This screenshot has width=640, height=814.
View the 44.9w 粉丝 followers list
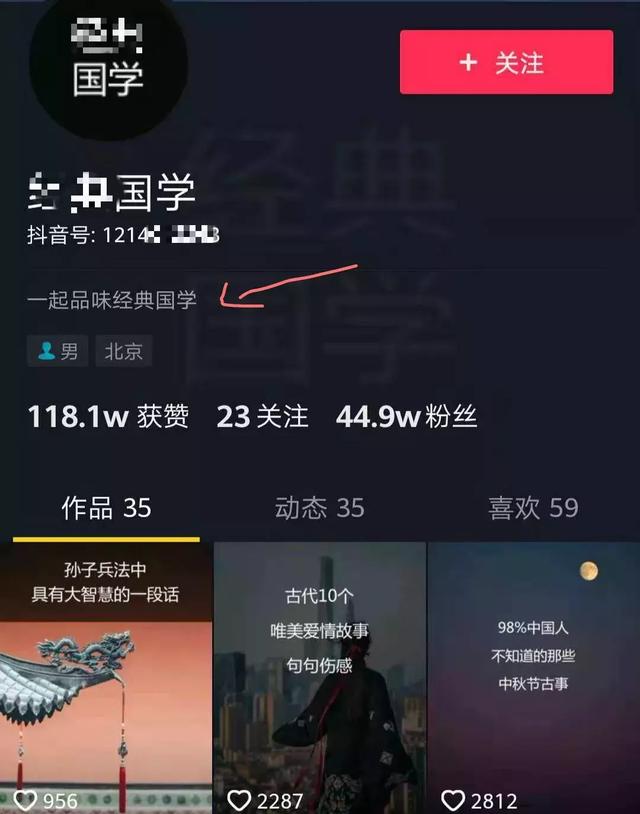pyautogui.click(x=406, y=416)
